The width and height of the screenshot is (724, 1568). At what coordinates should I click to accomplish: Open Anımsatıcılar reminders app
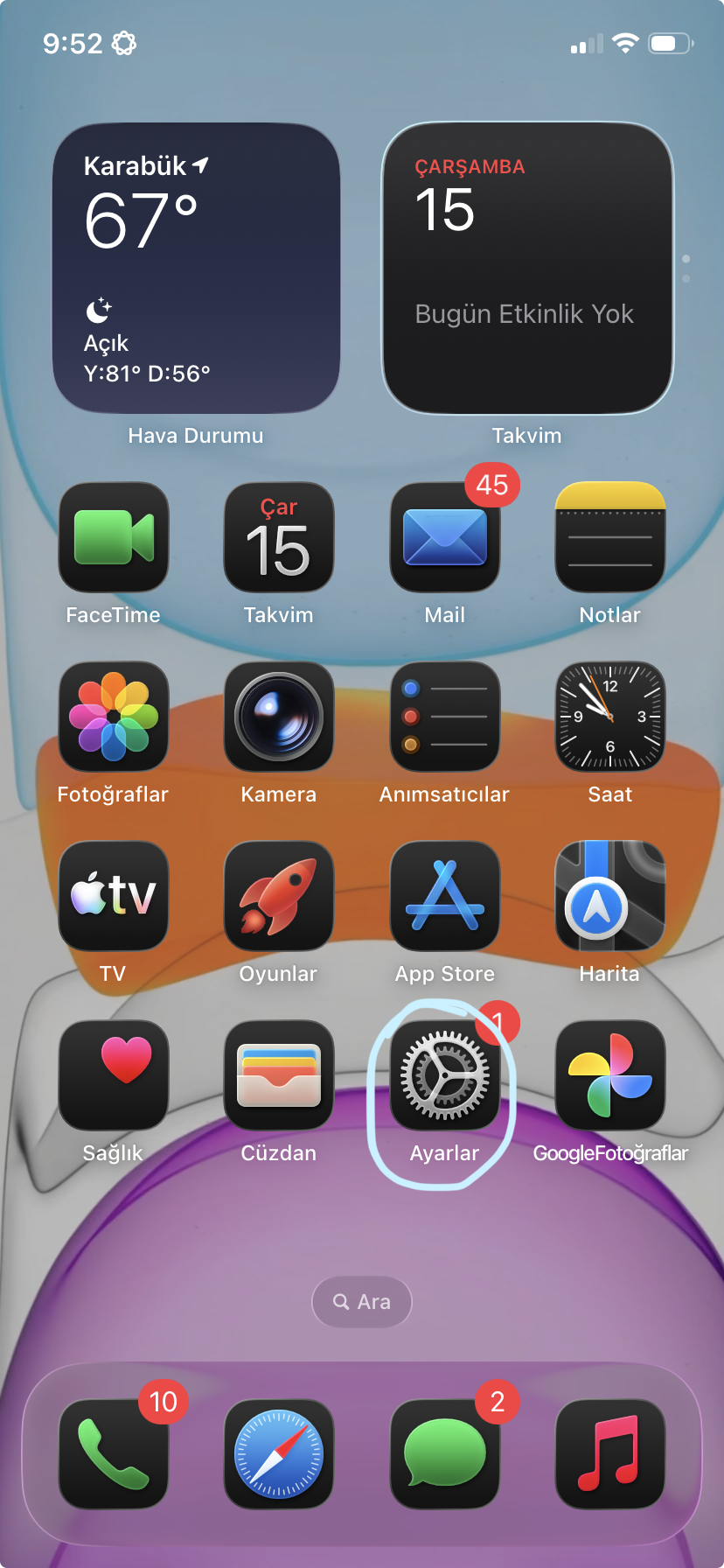click(x=445, y=717)
